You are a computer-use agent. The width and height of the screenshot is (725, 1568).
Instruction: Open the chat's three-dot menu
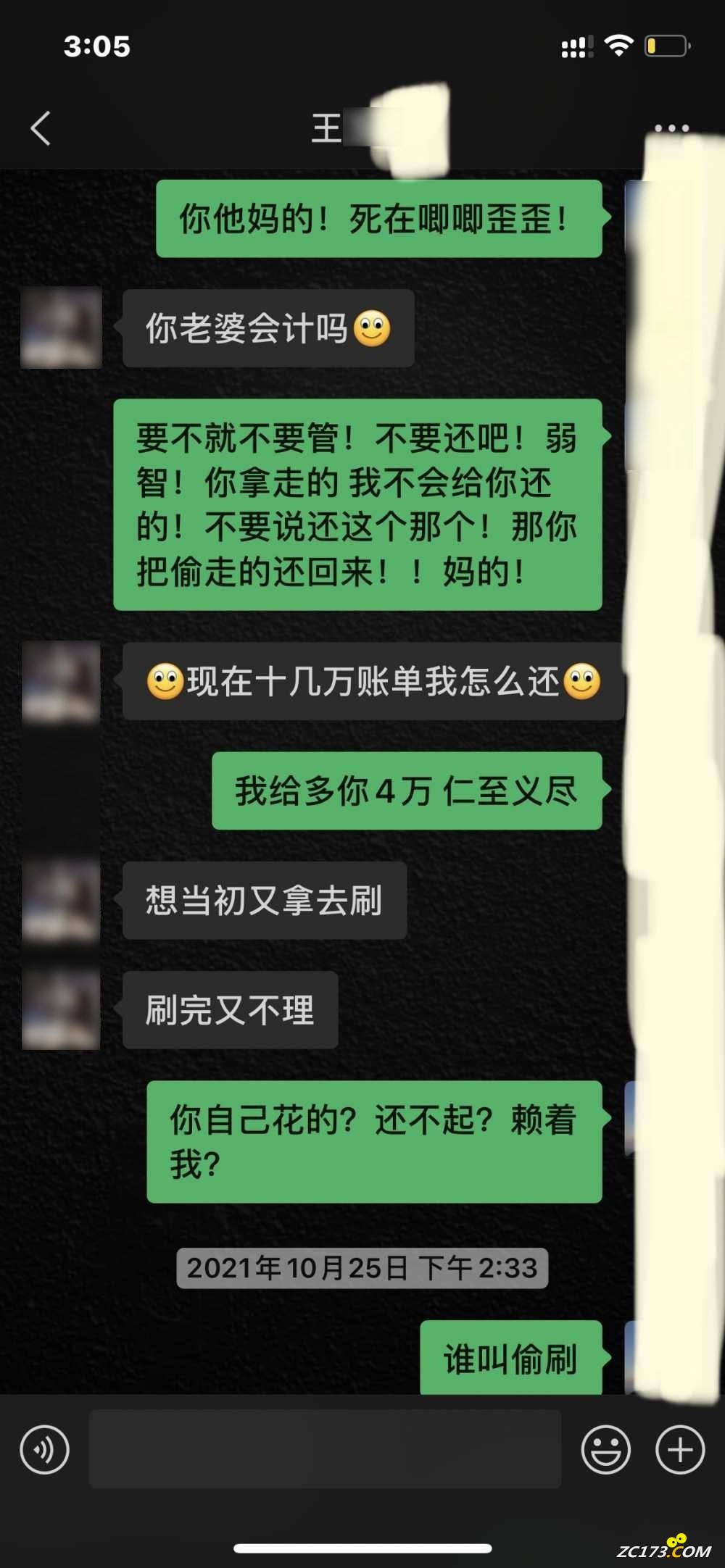[x=671, y=128]
